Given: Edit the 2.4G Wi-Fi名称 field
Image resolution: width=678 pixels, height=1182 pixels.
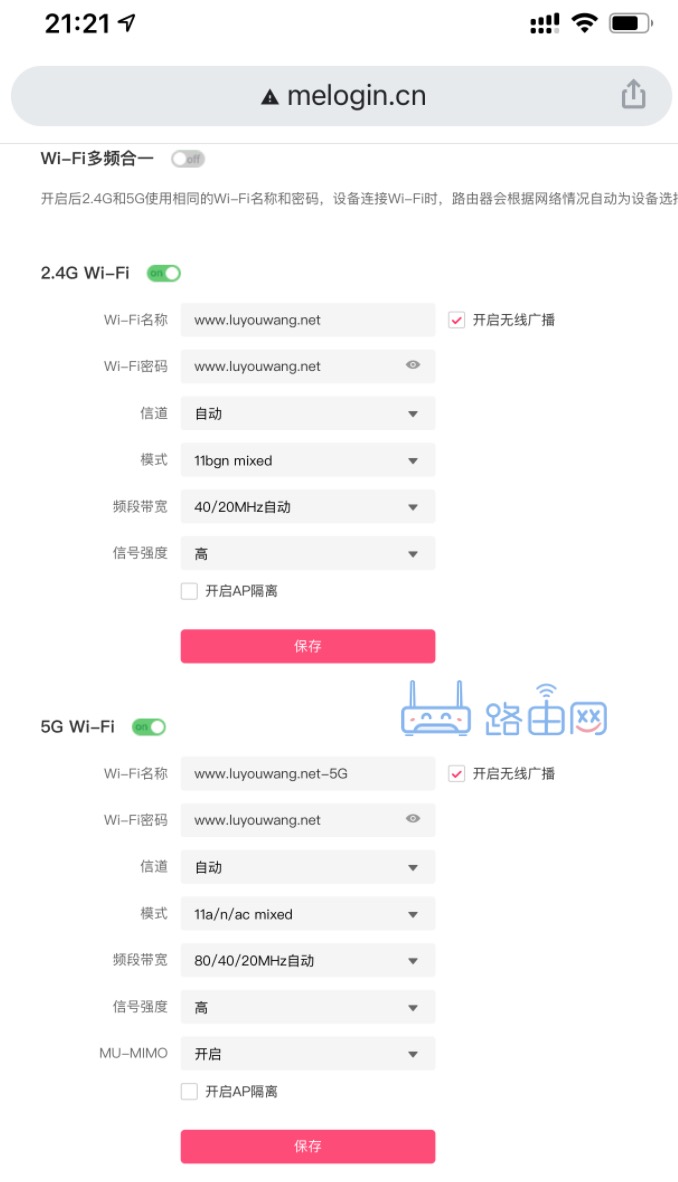Looking at the screenshot, I should tap(307, 320).
